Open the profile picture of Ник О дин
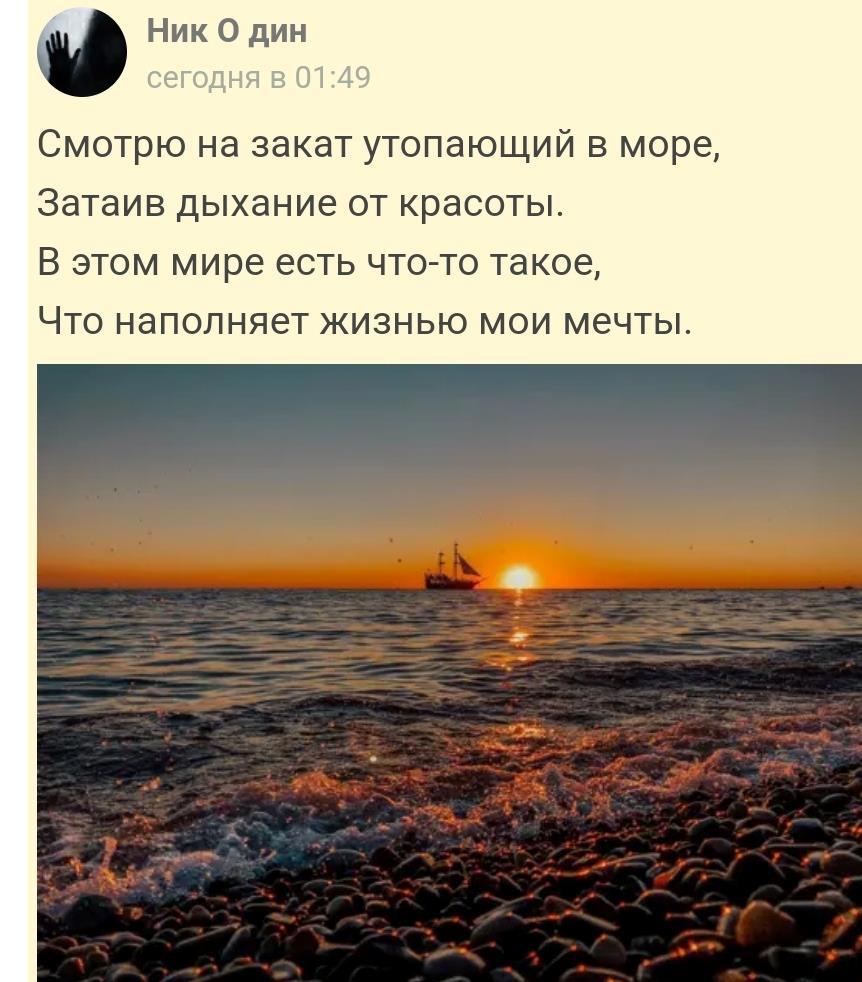Image resolution: width=862 pixels, height=982 pixels. (x=82, y=52)
